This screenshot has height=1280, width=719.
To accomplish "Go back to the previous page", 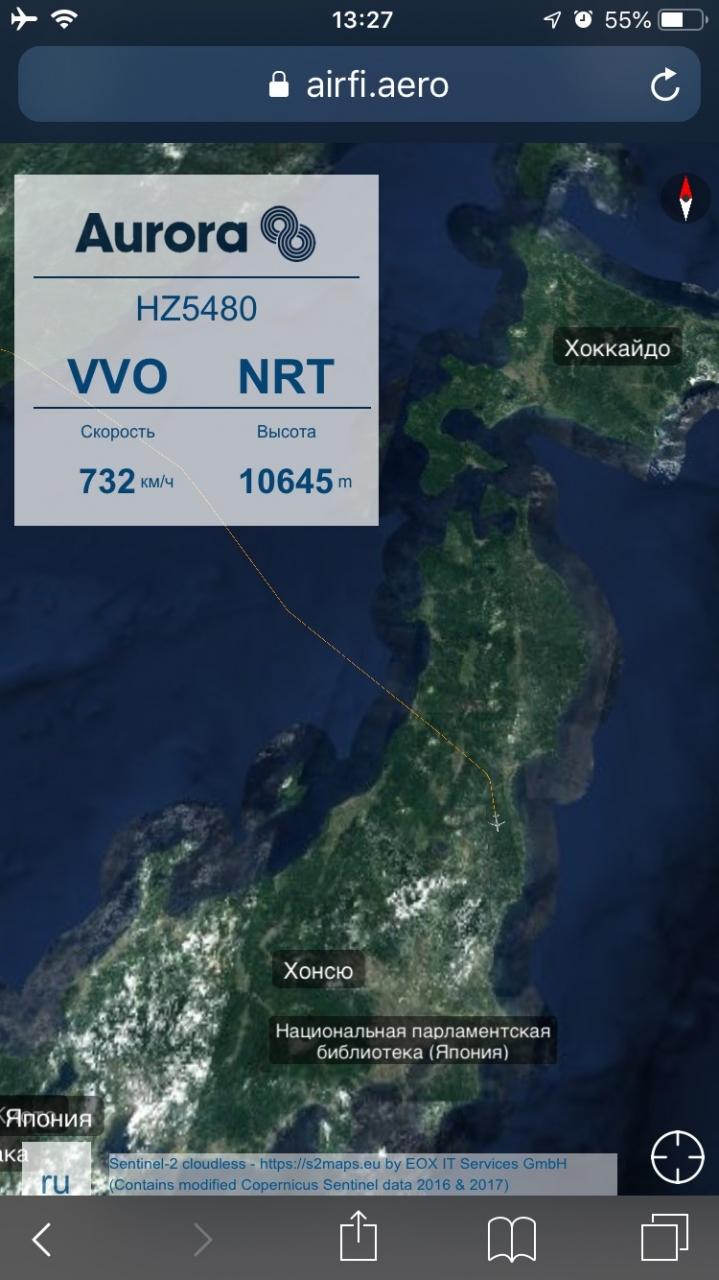I will [x=41, y=1240].
